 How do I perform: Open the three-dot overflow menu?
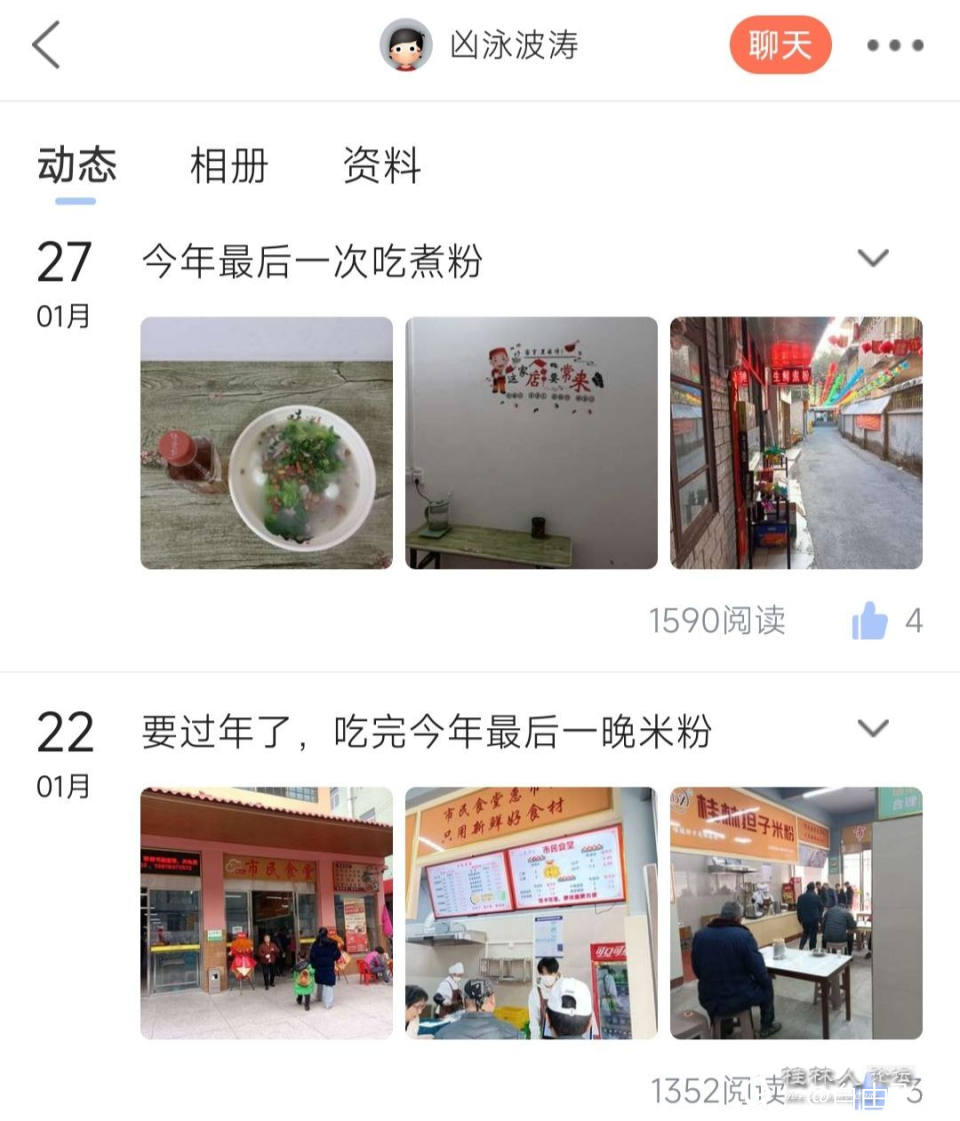click(895, 45)
